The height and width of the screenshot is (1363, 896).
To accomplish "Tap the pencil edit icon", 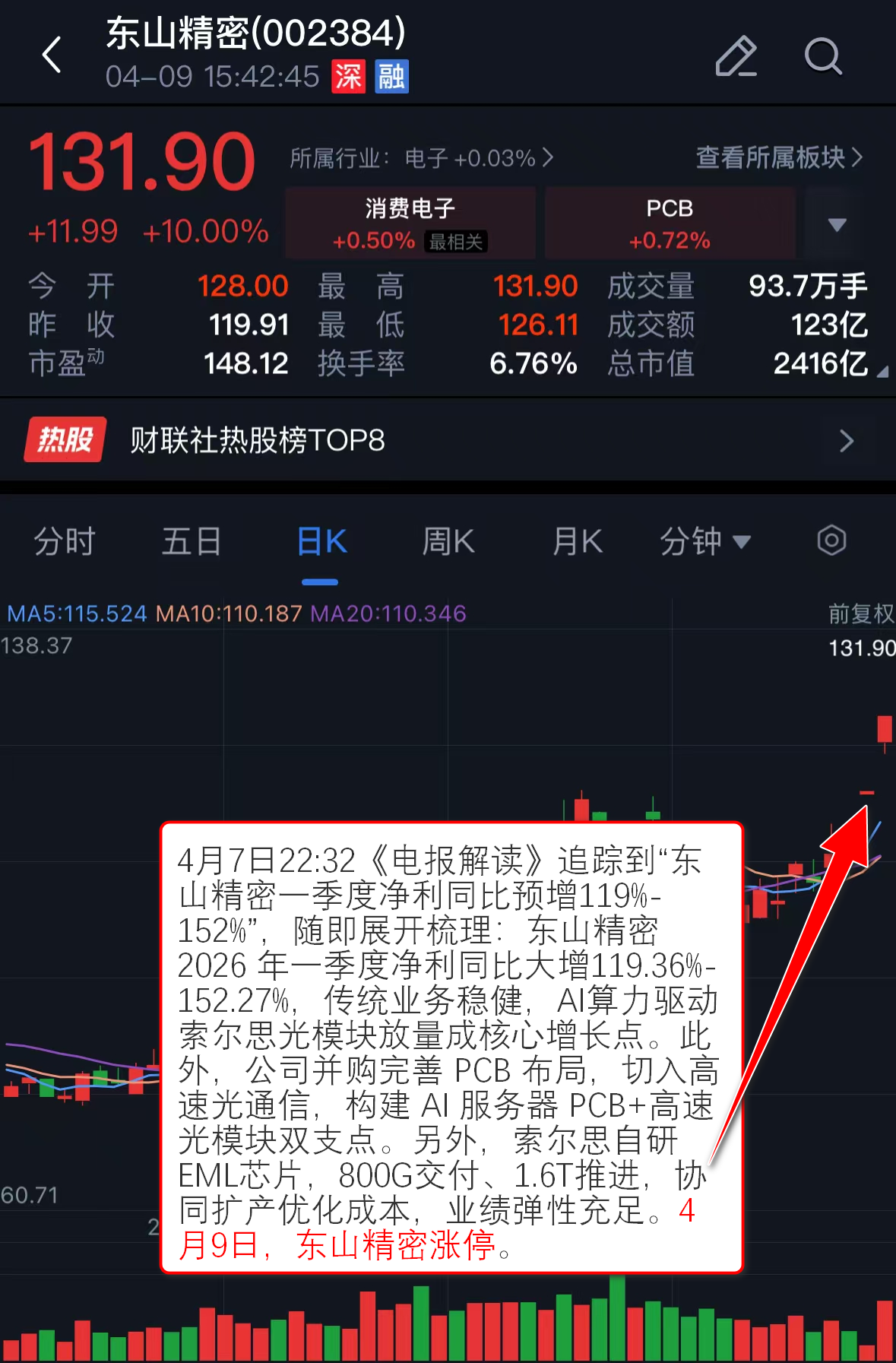I will pyautogui.click(x=736, y=56).
